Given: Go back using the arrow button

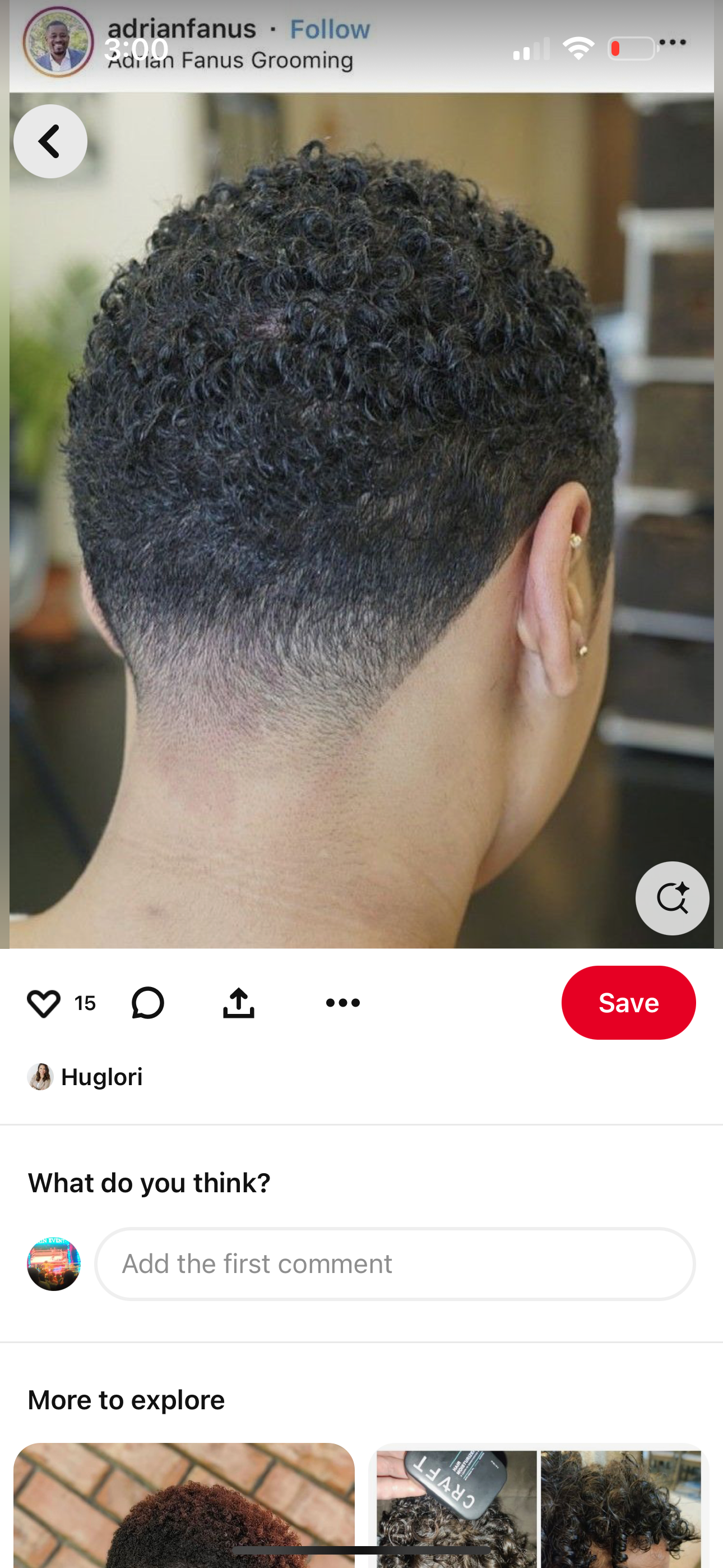Looking at the screenshot, I should (50, 141).
